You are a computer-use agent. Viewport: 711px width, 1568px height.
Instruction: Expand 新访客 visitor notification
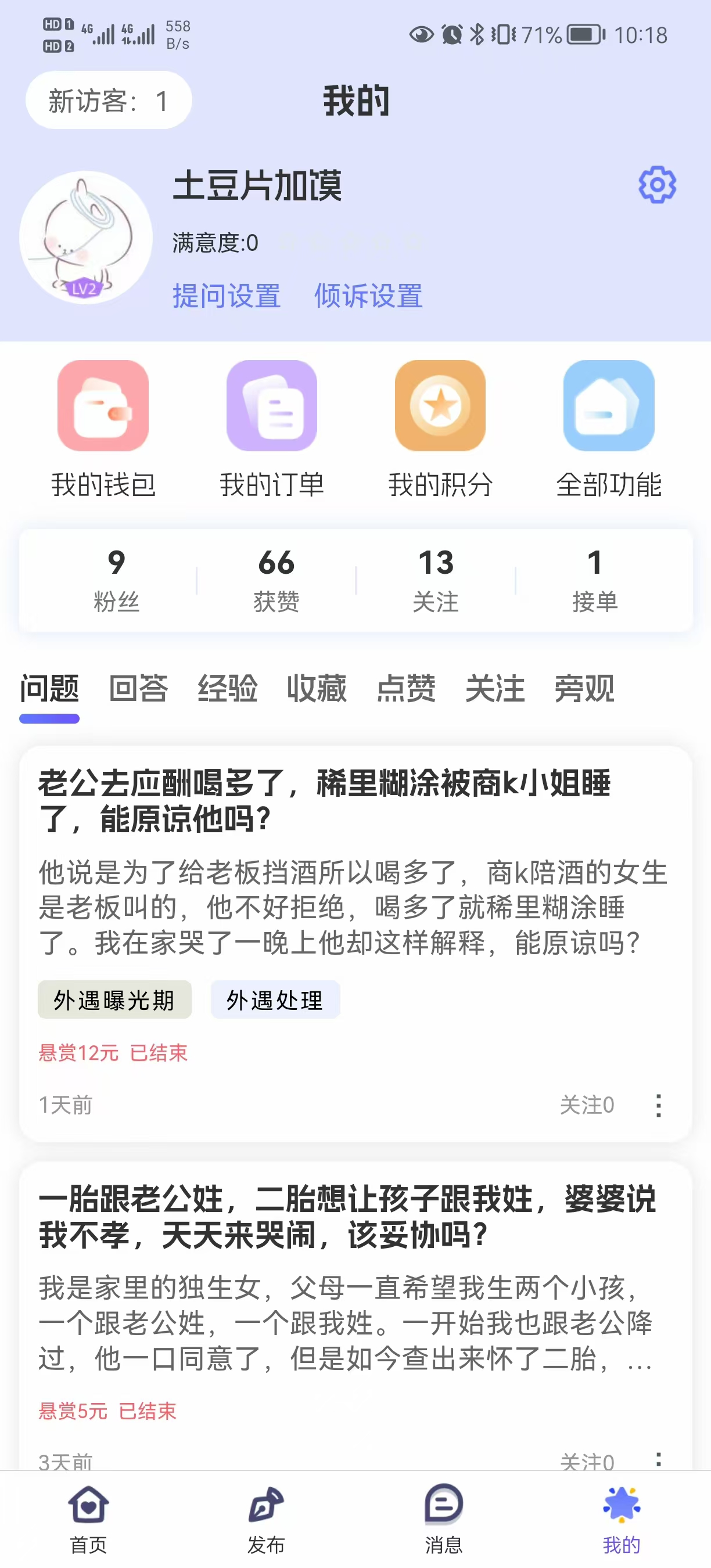[107, 99]
